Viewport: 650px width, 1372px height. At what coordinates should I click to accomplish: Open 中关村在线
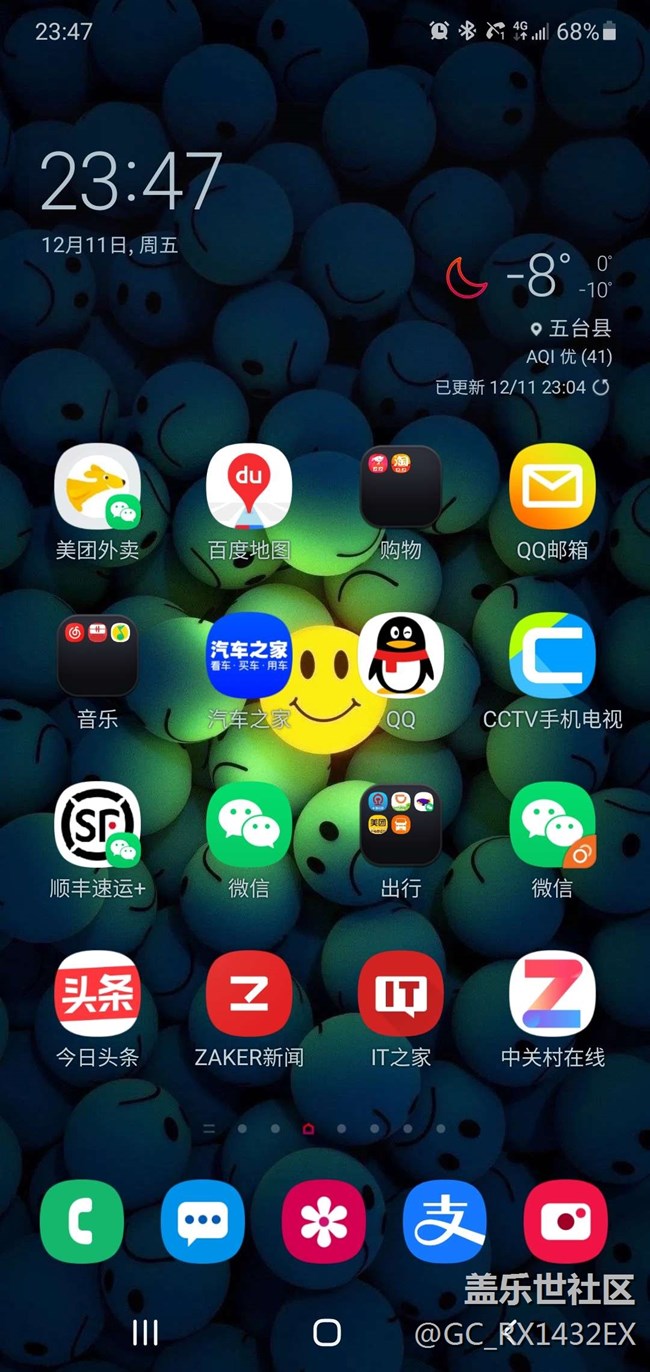click(x=552, y=993)
